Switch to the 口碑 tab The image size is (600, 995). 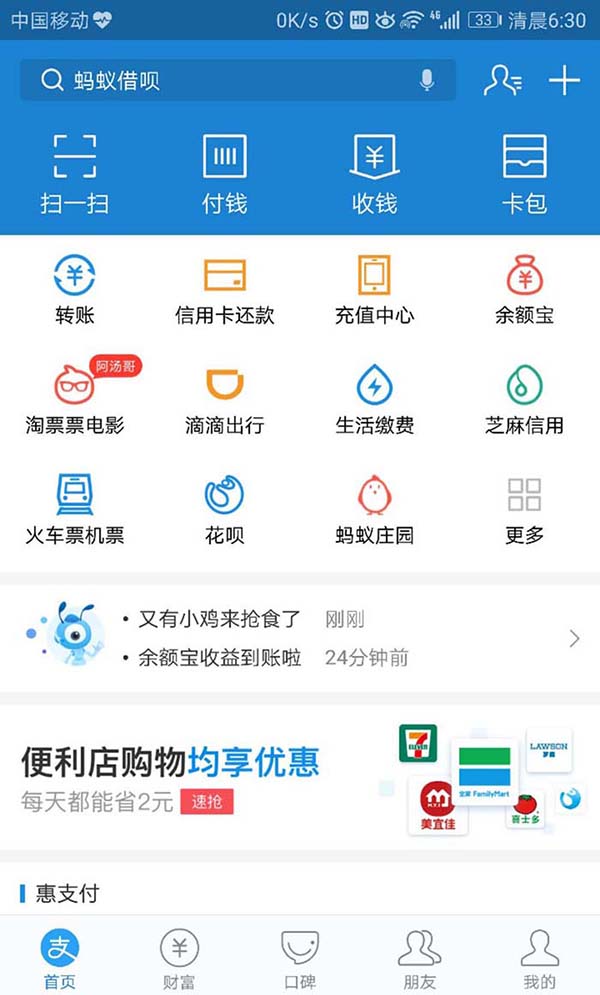coord(299,958)
